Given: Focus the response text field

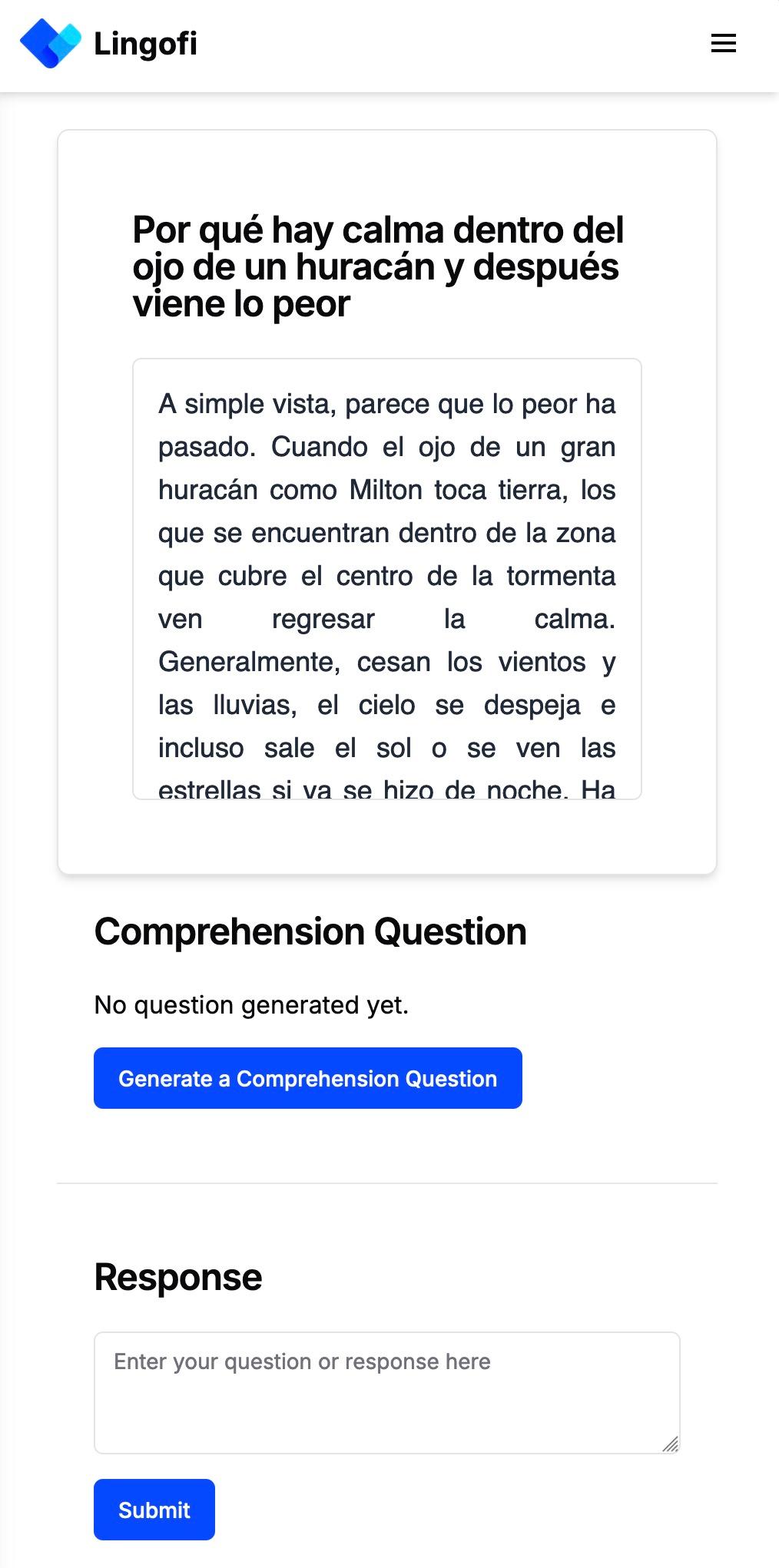Looking at the screenshot, I should [x=387, y=1393].
